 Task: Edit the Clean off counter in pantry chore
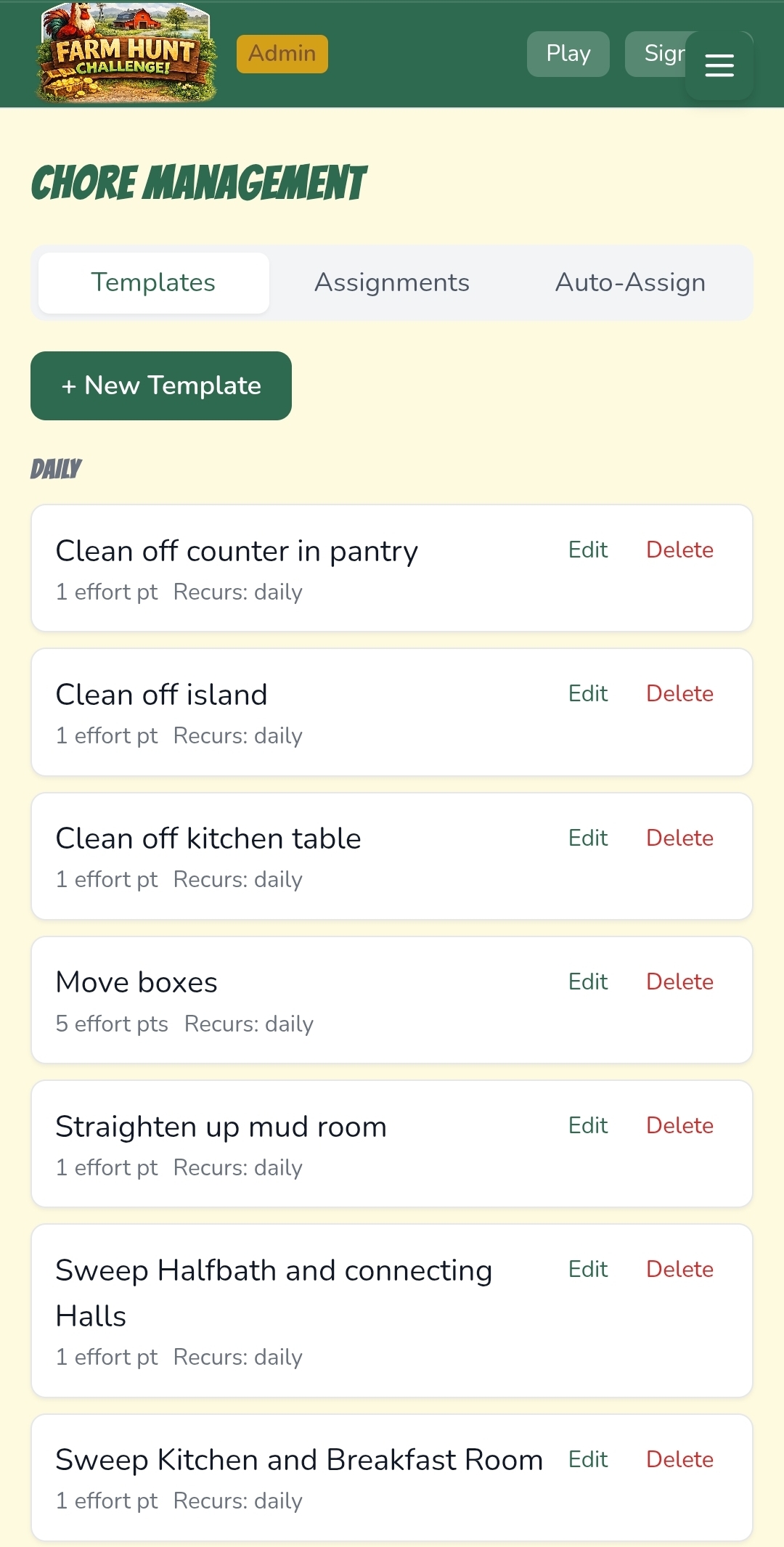[x=587, y=550]
